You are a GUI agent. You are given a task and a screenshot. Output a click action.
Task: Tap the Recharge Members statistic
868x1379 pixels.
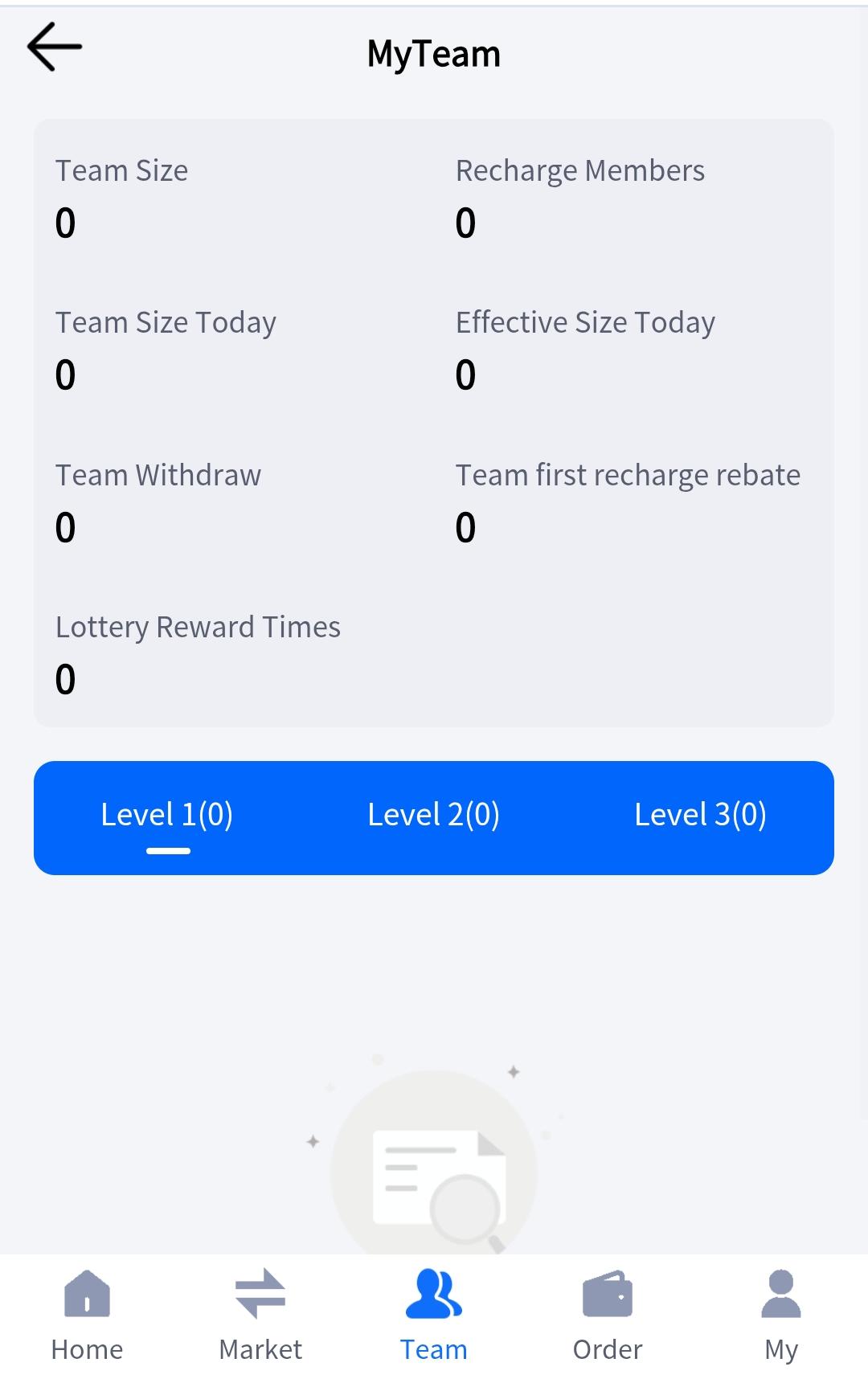[579, 170]
